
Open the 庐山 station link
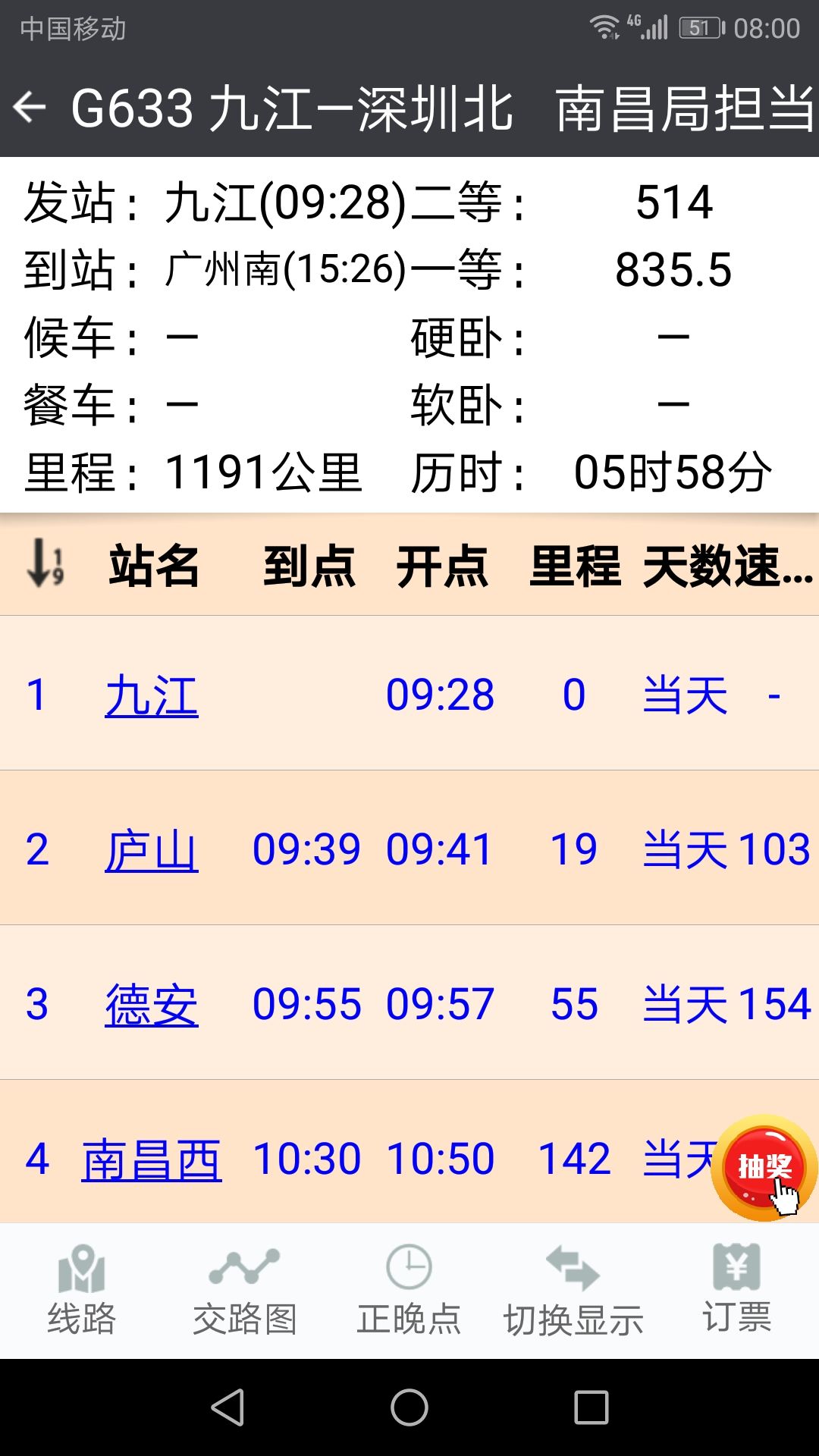[152, 850]
